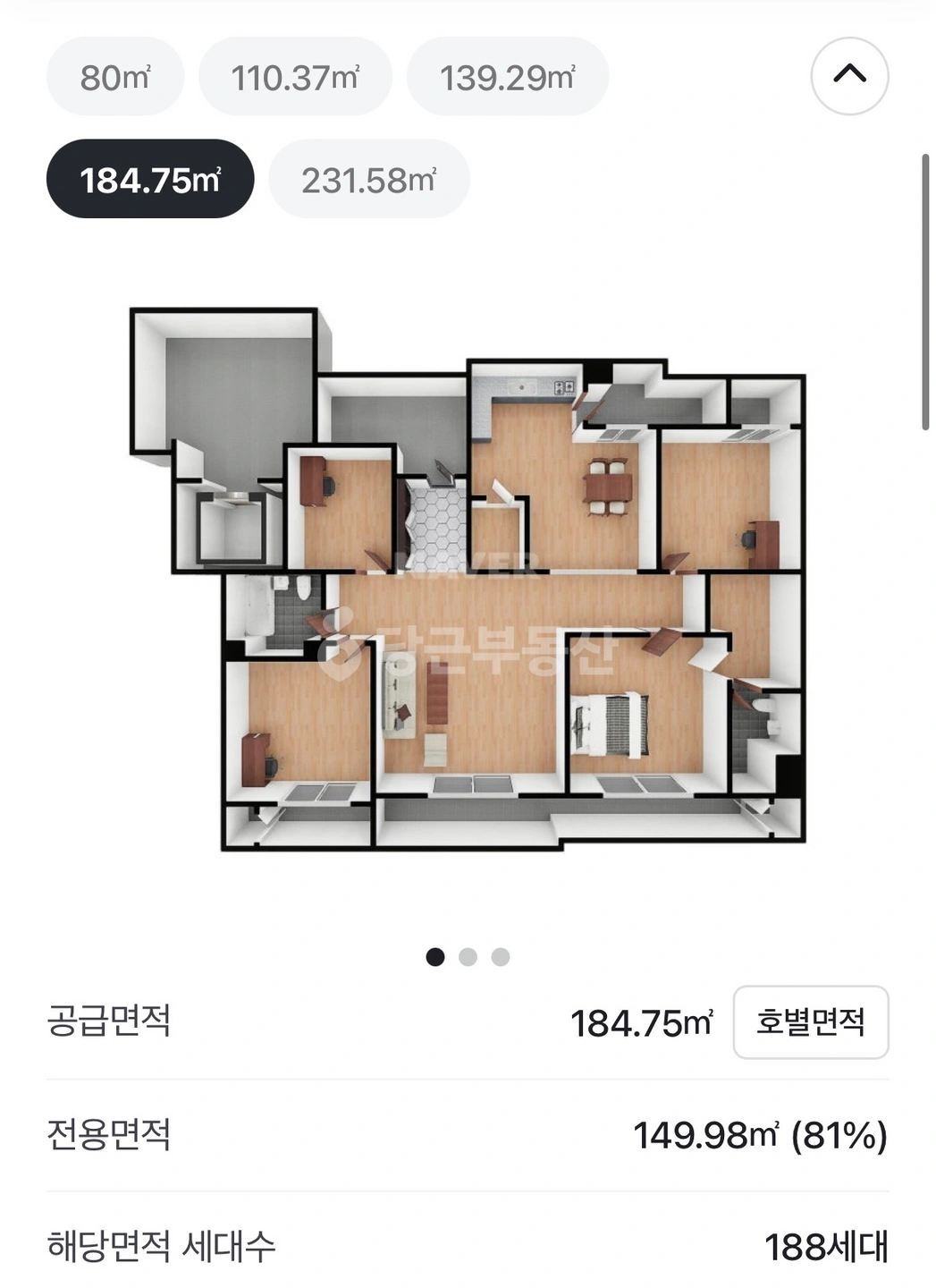The image size is (936, 1288).
Task: Tap the selected 184.75㎡ chip
Action: tap(150, 179)
